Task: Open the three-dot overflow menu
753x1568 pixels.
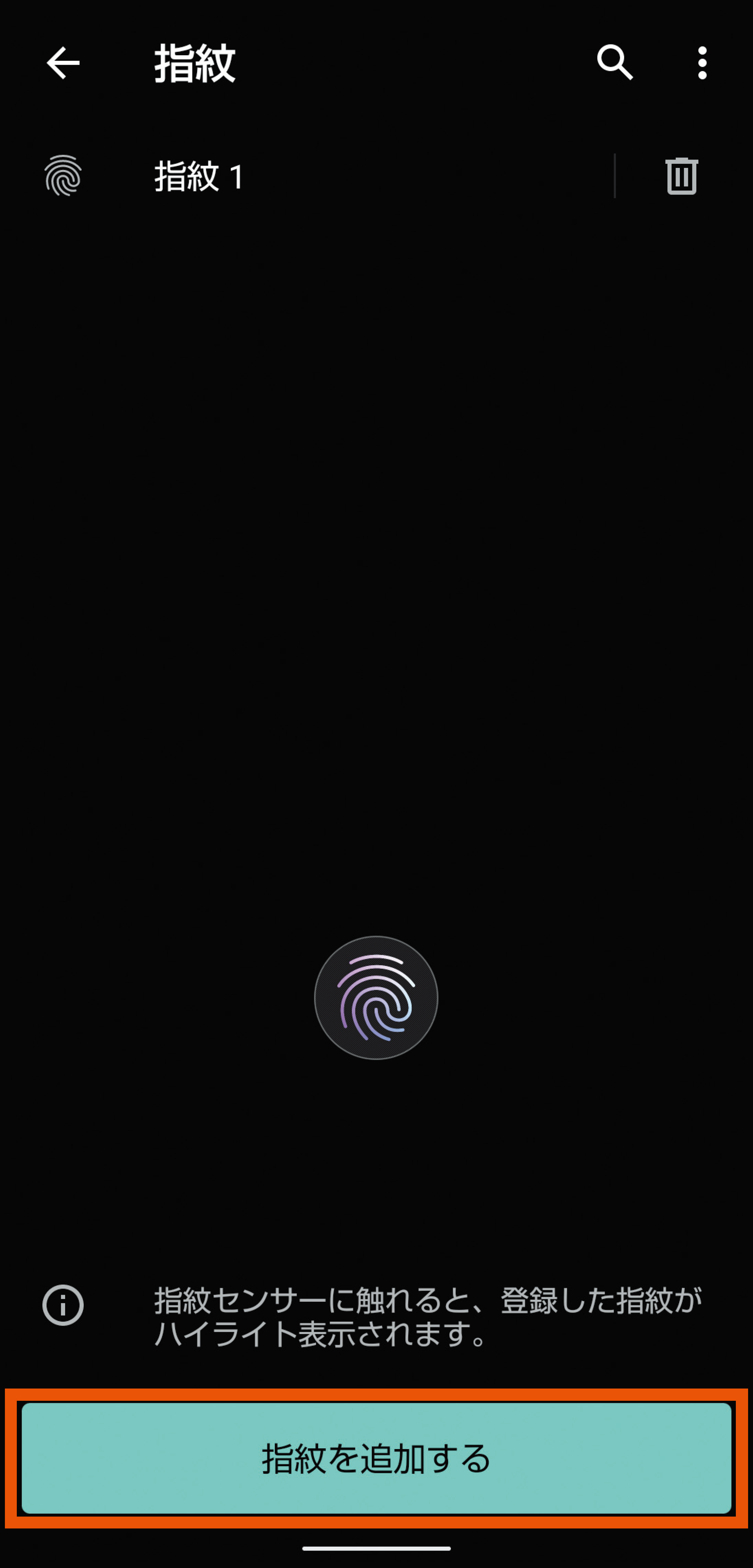Action: 702,63
